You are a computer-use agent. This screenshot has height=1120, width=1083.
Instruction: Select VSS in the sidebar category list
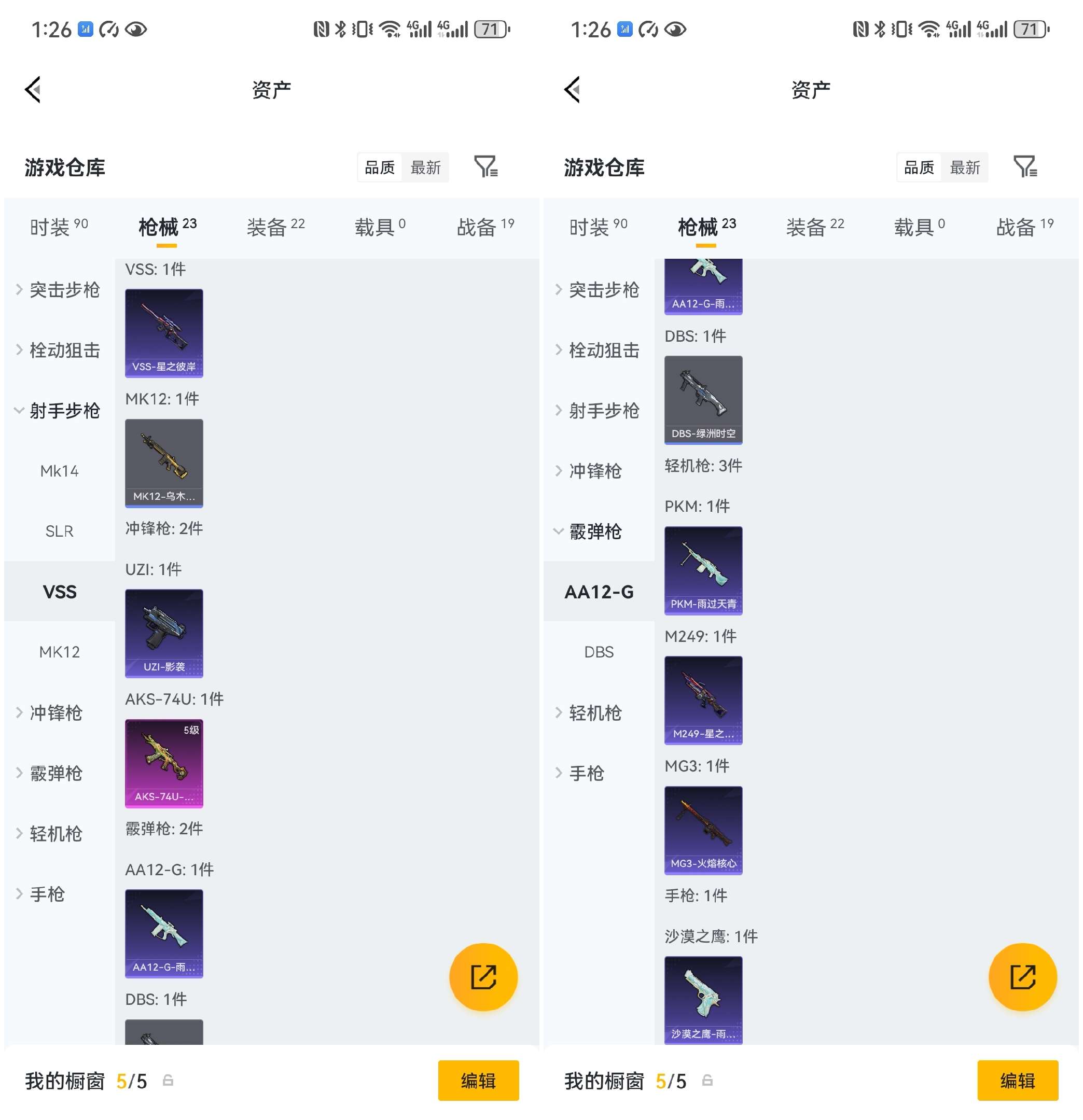[x=60, y=592]
